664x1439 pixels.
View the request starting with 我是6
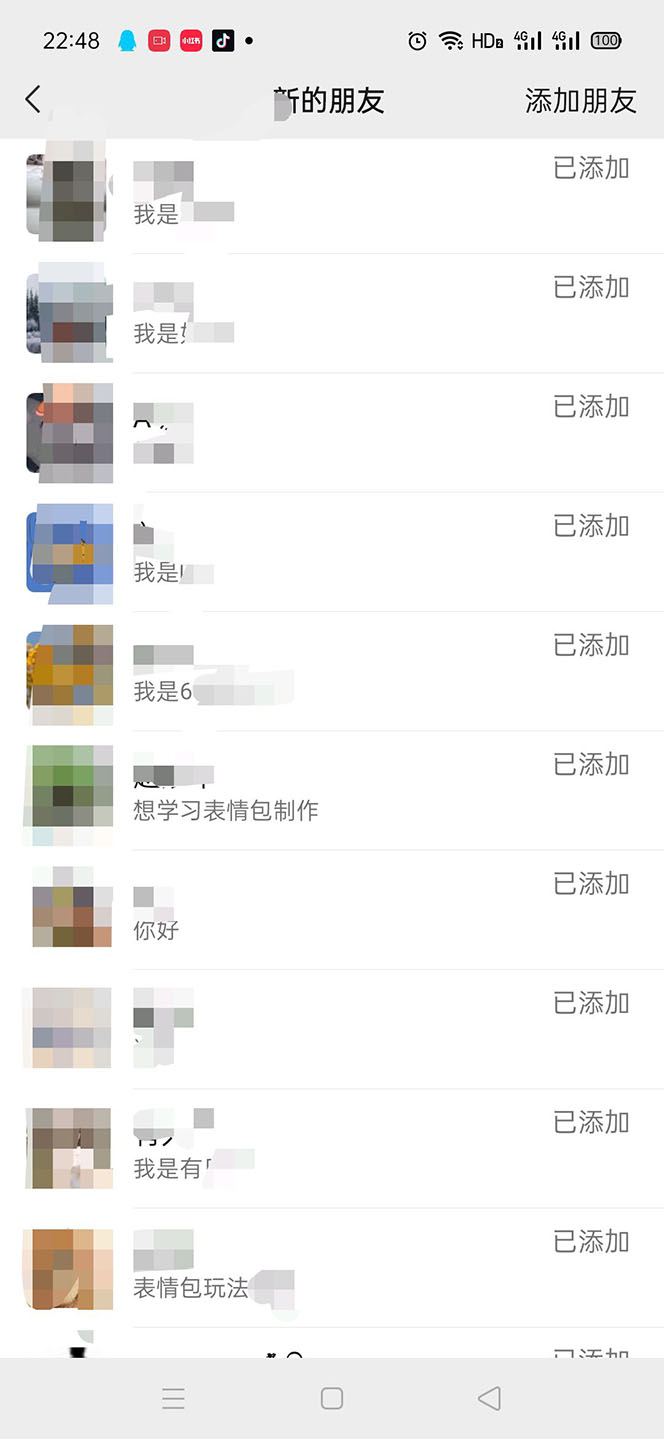pos(164,691)
